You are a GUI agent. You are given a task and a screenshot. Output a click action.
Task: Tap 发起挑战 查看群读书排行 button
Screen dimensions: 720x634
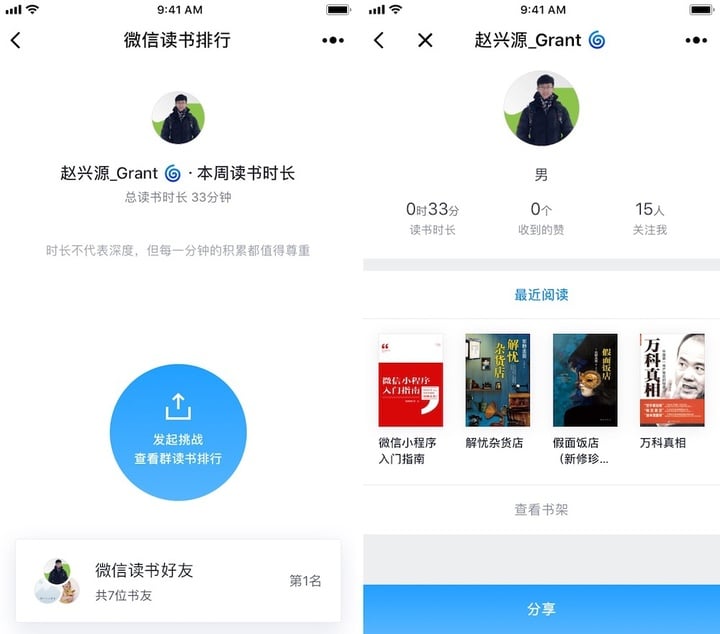(178, 432)
